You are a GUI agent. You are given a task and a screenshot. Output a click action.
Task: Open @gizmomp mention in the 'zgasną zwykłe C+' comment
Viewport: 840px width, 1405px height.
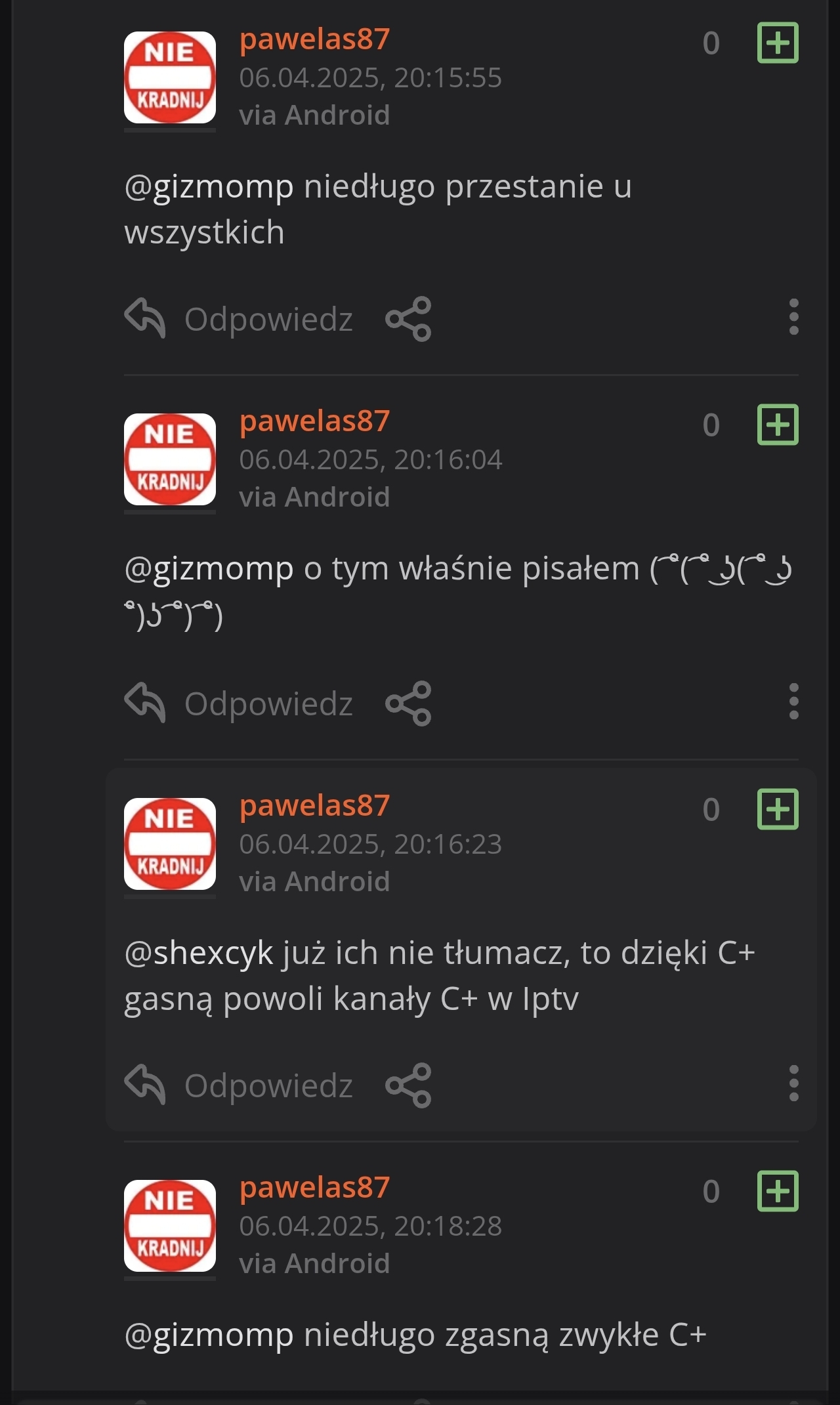(x=209, y=1335)
